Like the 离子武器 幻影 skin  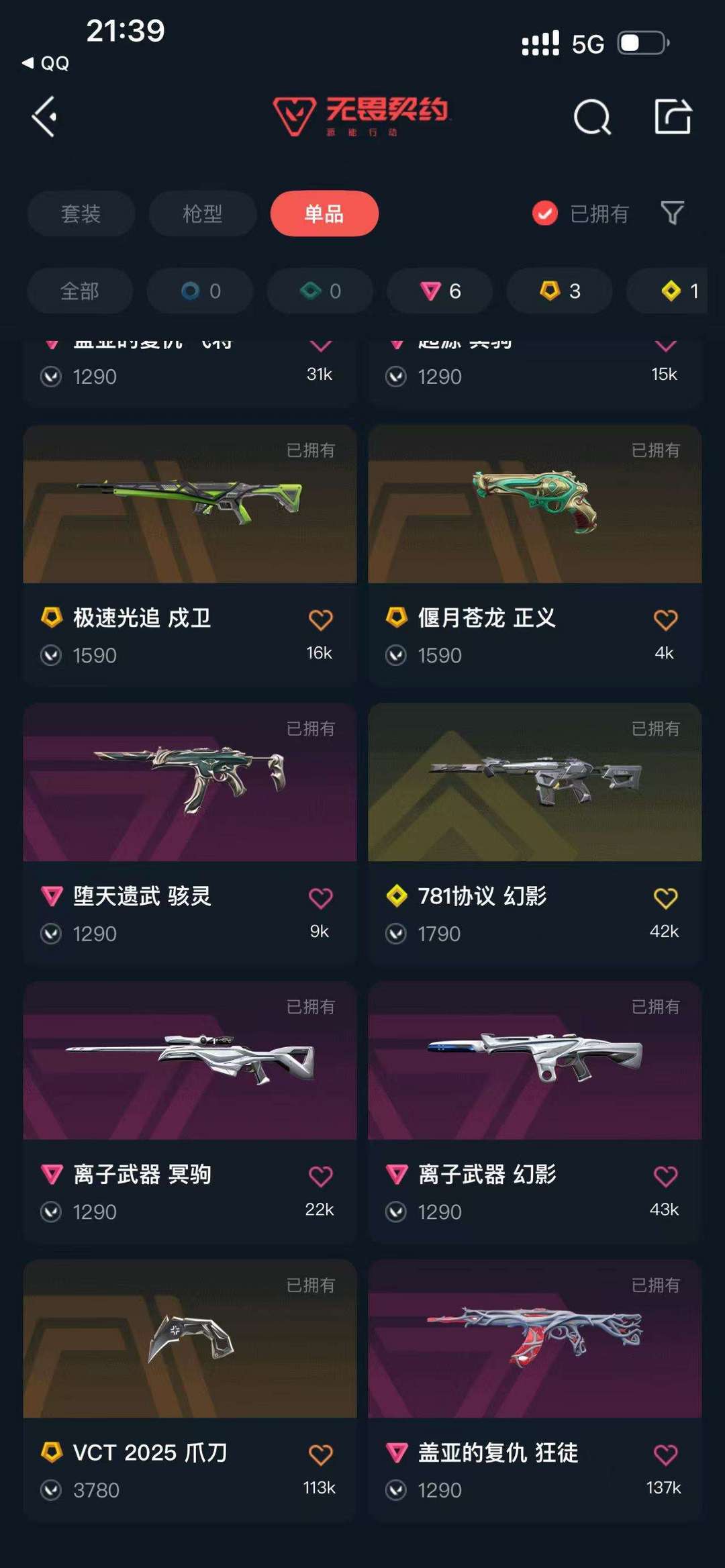coord(665,1176)
